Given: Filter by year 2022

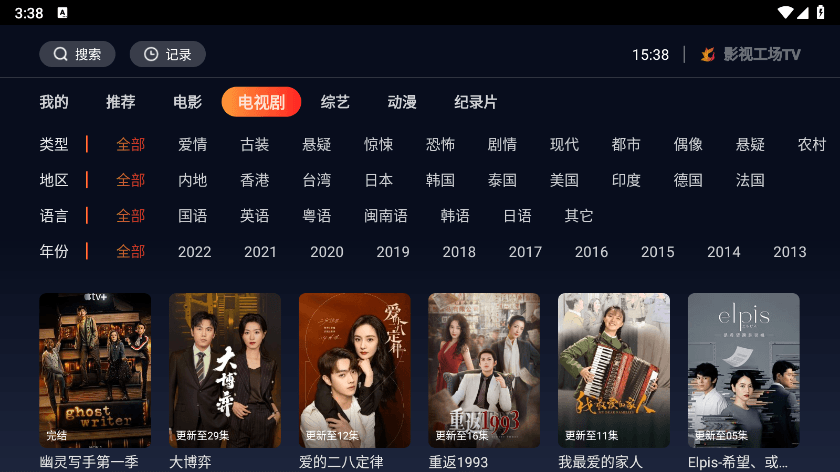Looking at the screenshot, I should 194,252.
